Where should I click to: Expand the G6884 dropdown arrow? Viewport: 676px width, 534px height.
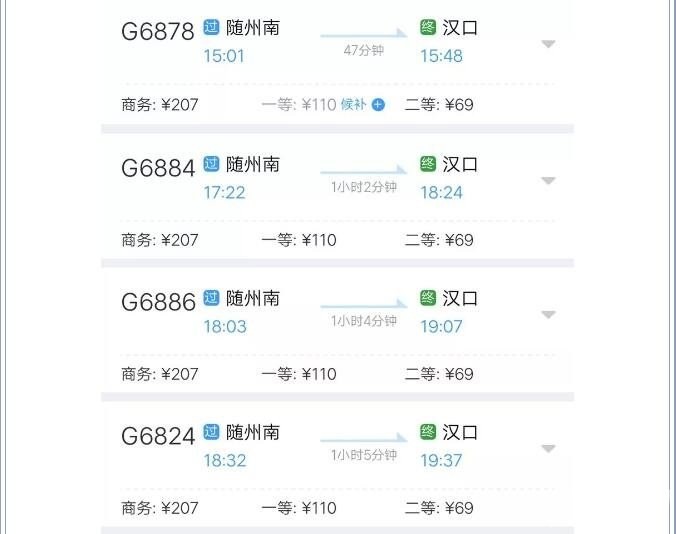pyautogui.click(x=547, y=181)
